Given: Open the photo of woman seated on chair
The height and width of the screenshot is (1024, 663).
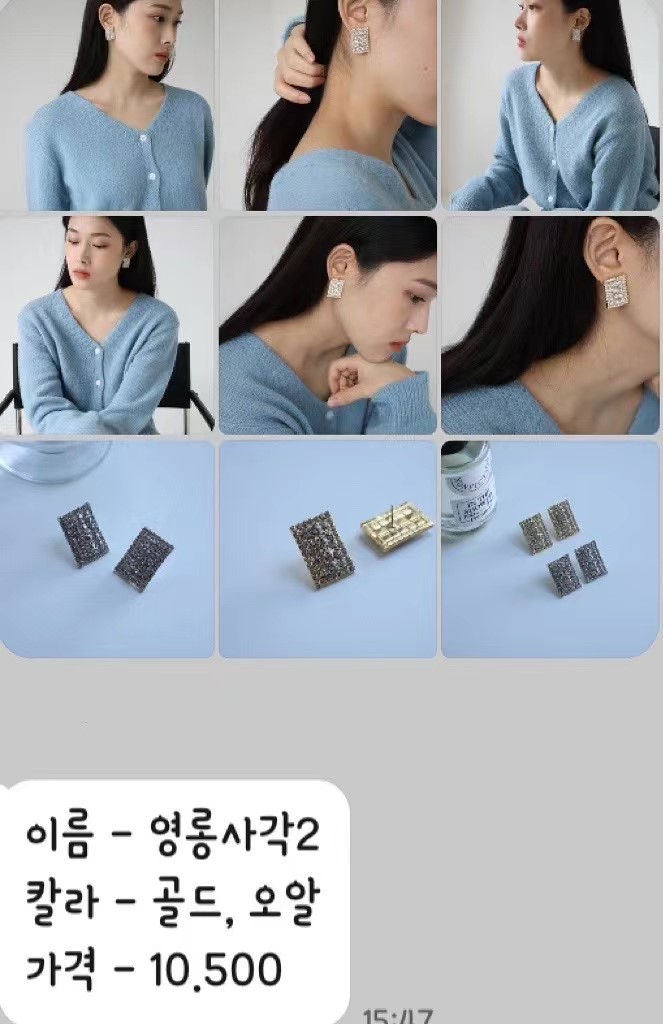Looking at the screenshot, I should point(107,325).
